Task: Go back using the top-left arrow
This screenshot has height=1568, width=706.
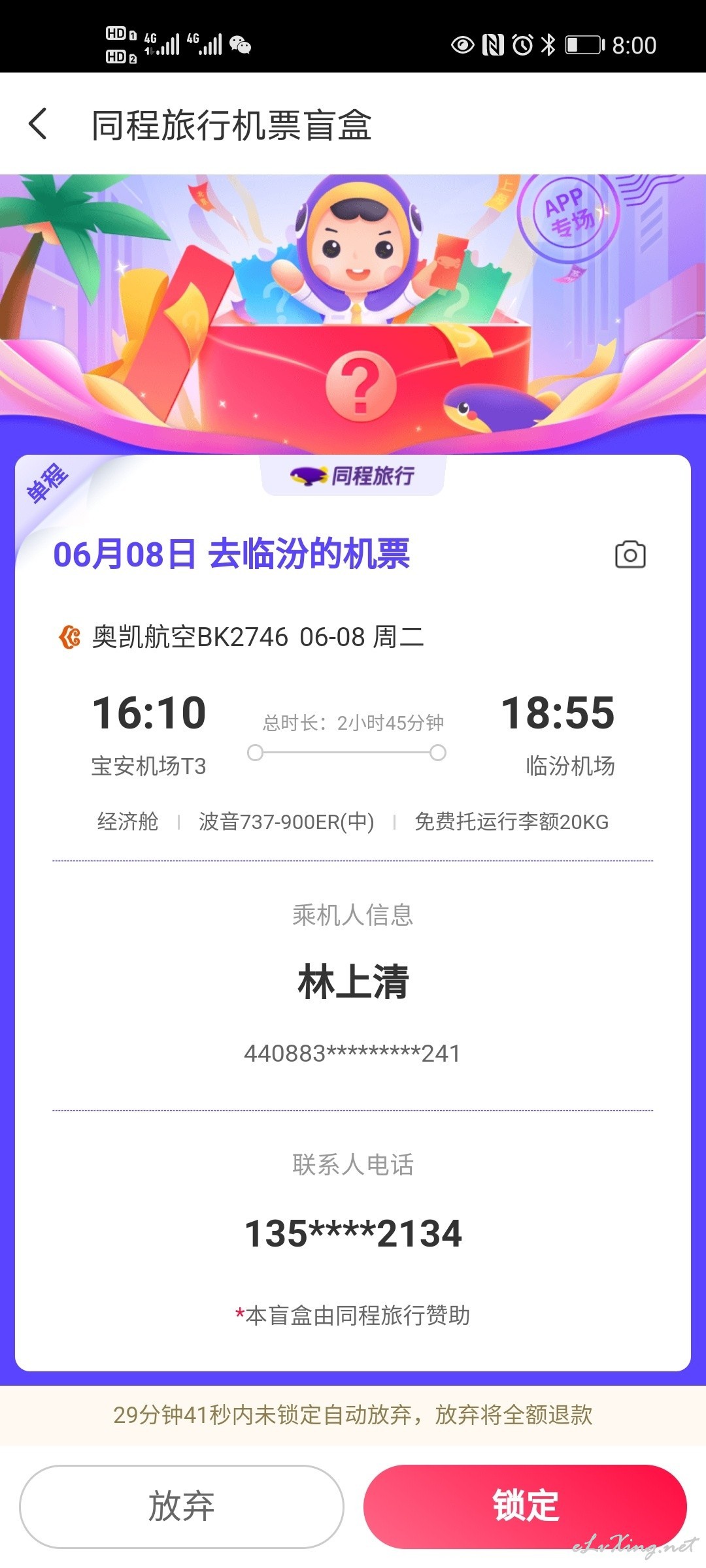Action: (39, 123)
